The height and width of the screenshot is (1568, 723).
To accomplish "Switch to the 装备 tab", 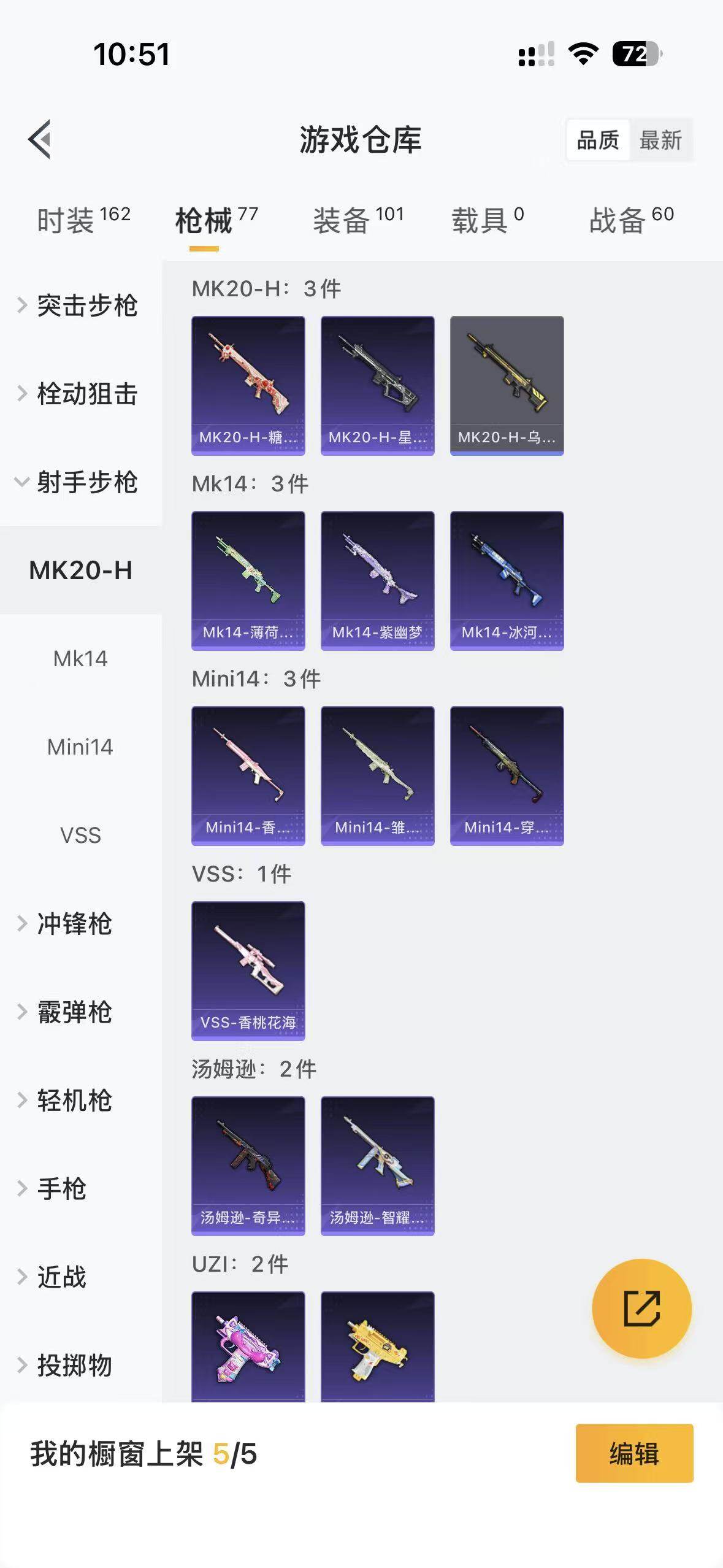I will pos(358,220).
